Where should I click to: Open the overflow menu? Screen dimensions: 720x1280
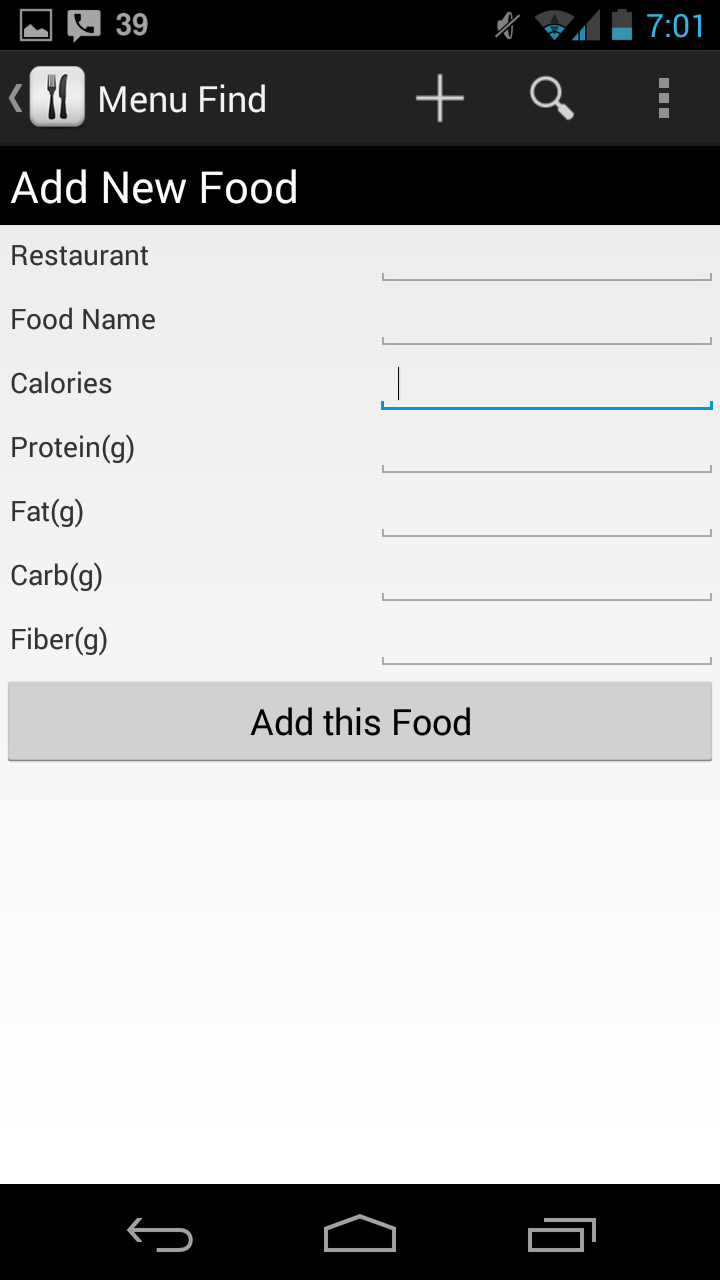663,98
